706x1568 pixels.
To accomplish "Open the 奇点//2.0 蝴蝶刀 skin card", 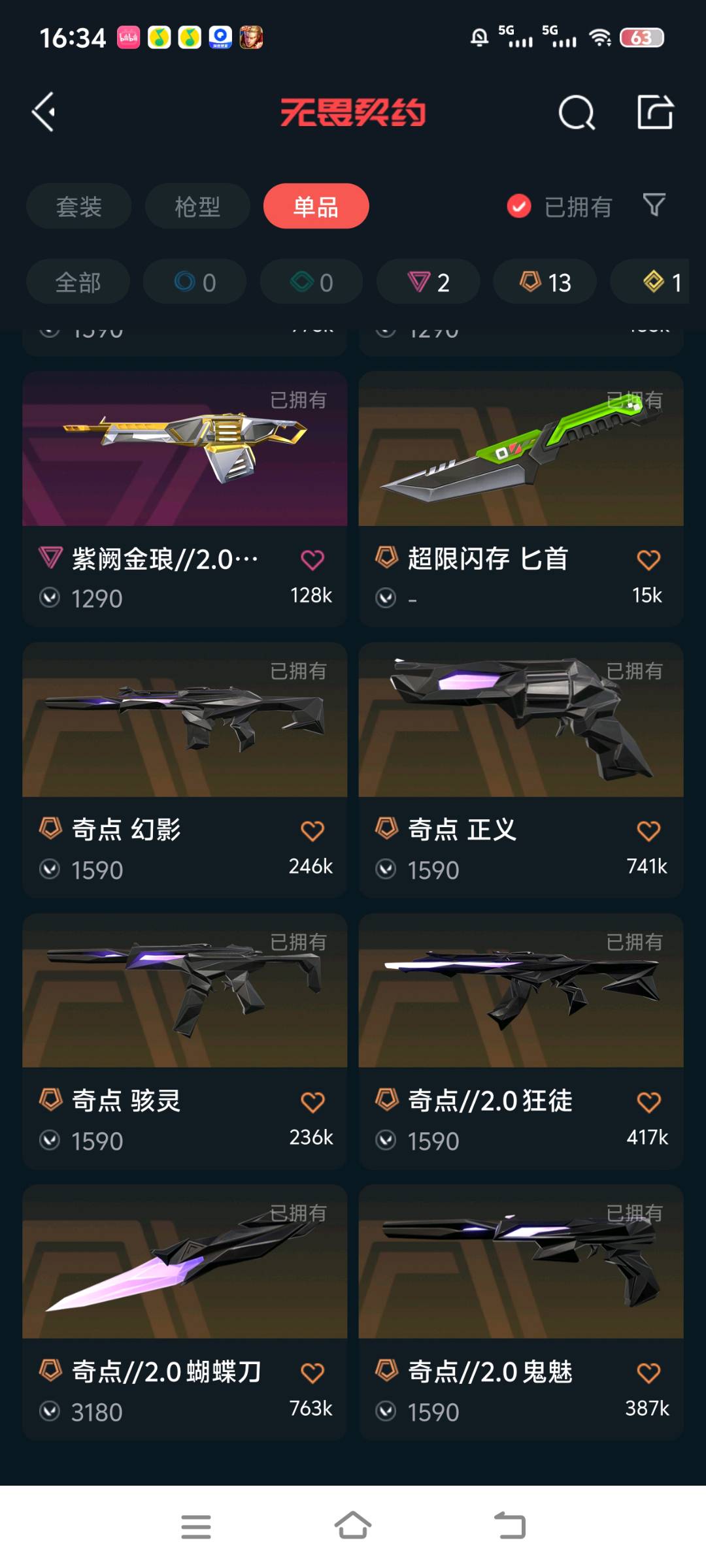I will (x=185, y=1312).
